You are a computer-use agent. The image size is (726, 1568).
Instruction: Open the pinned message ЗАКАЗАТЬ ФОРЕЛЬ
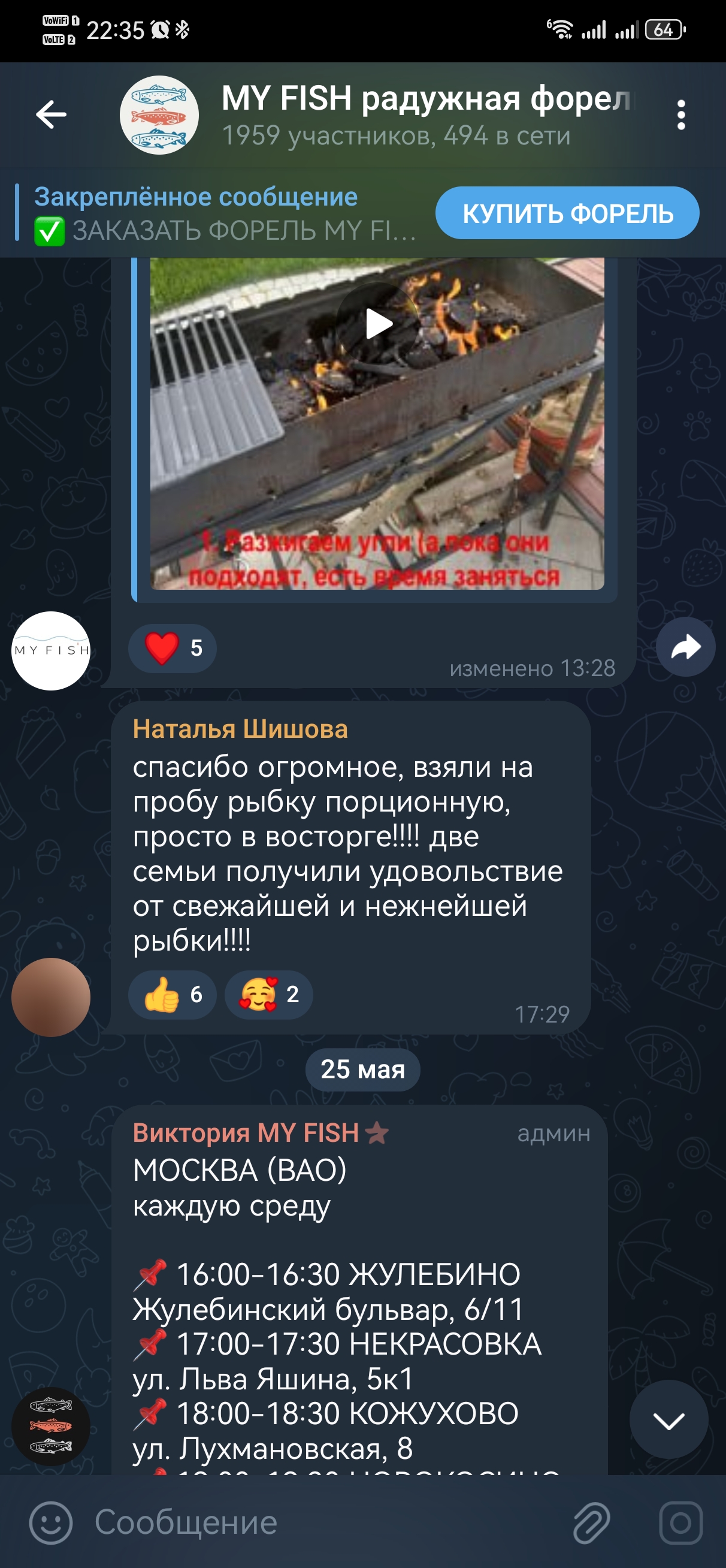click(x=225, y=214)
